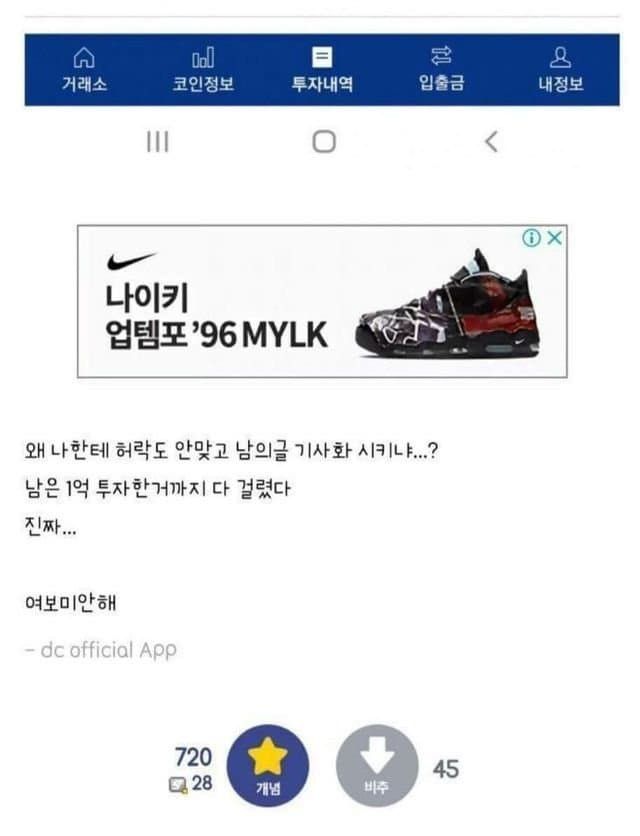Screen dimensions: 640x836
Task: Close the Nike ad with the X
Action: (x=555, y=238)
